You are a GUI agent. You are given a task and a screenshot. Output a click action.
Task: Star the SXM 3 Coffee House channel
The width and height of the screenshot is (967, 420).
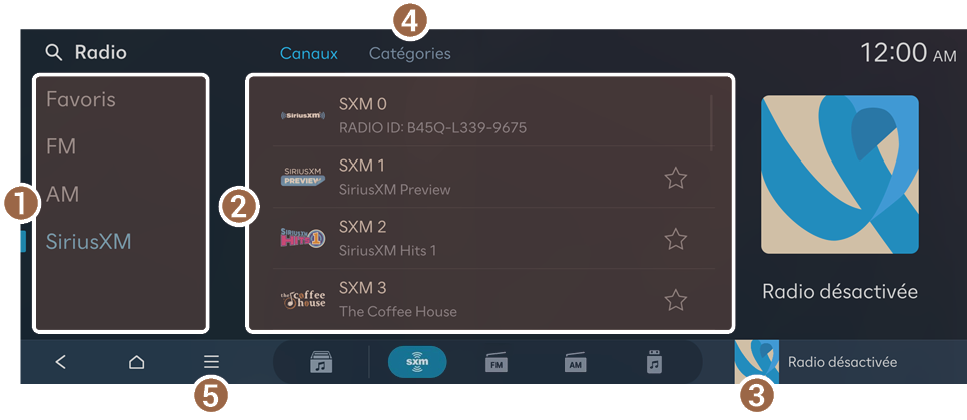[676, 300]
